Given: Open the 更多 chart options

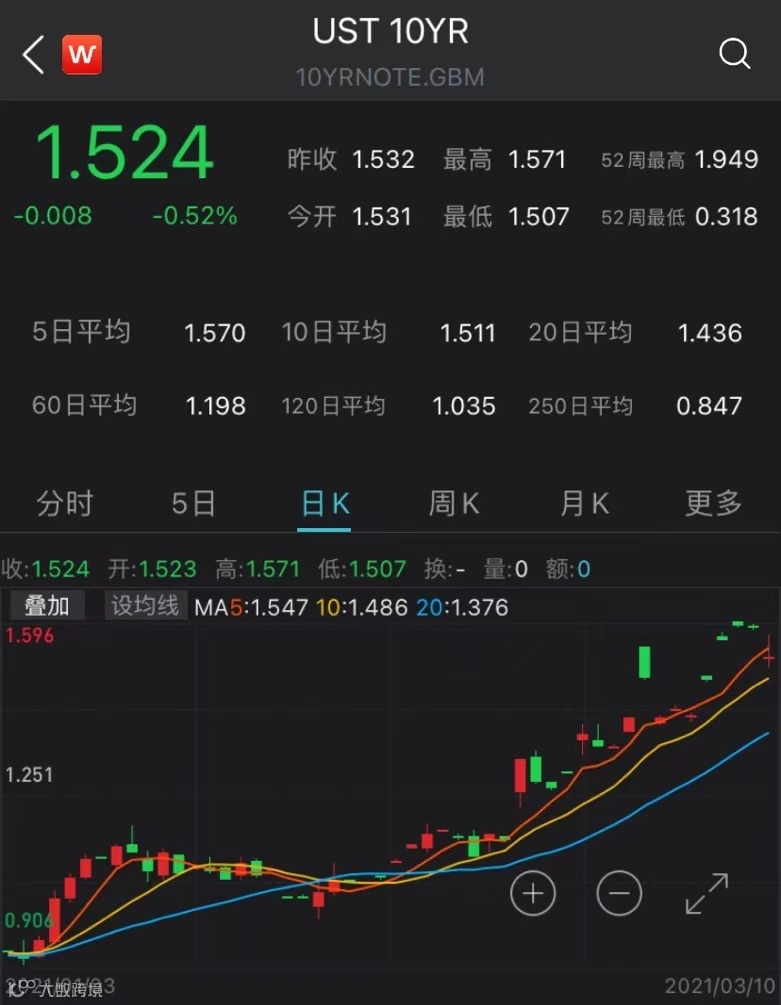Looking at the screenshot, I should point(713,503).
